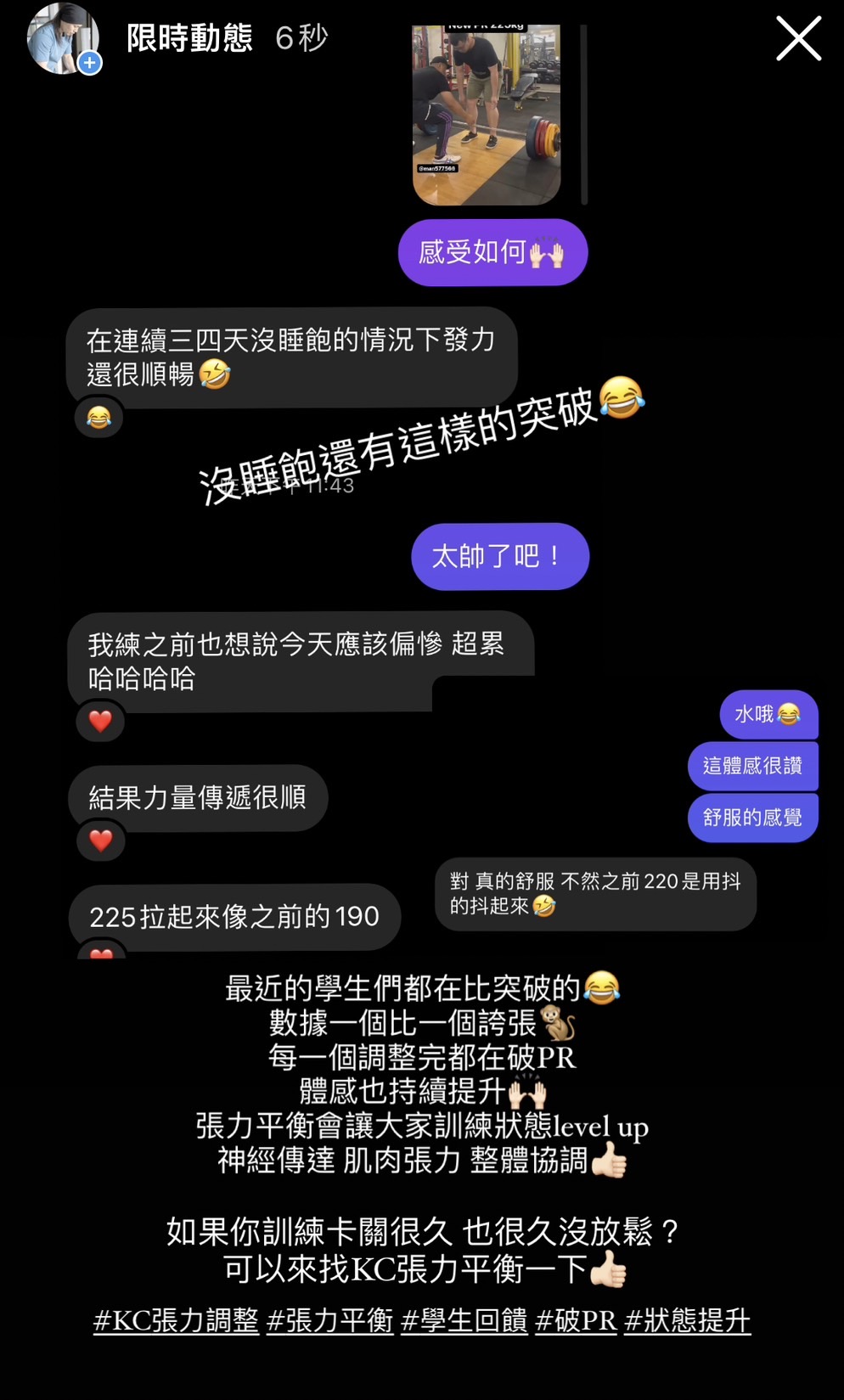
Task: Open the story author's profile picture
Action: tap(62, 39)
